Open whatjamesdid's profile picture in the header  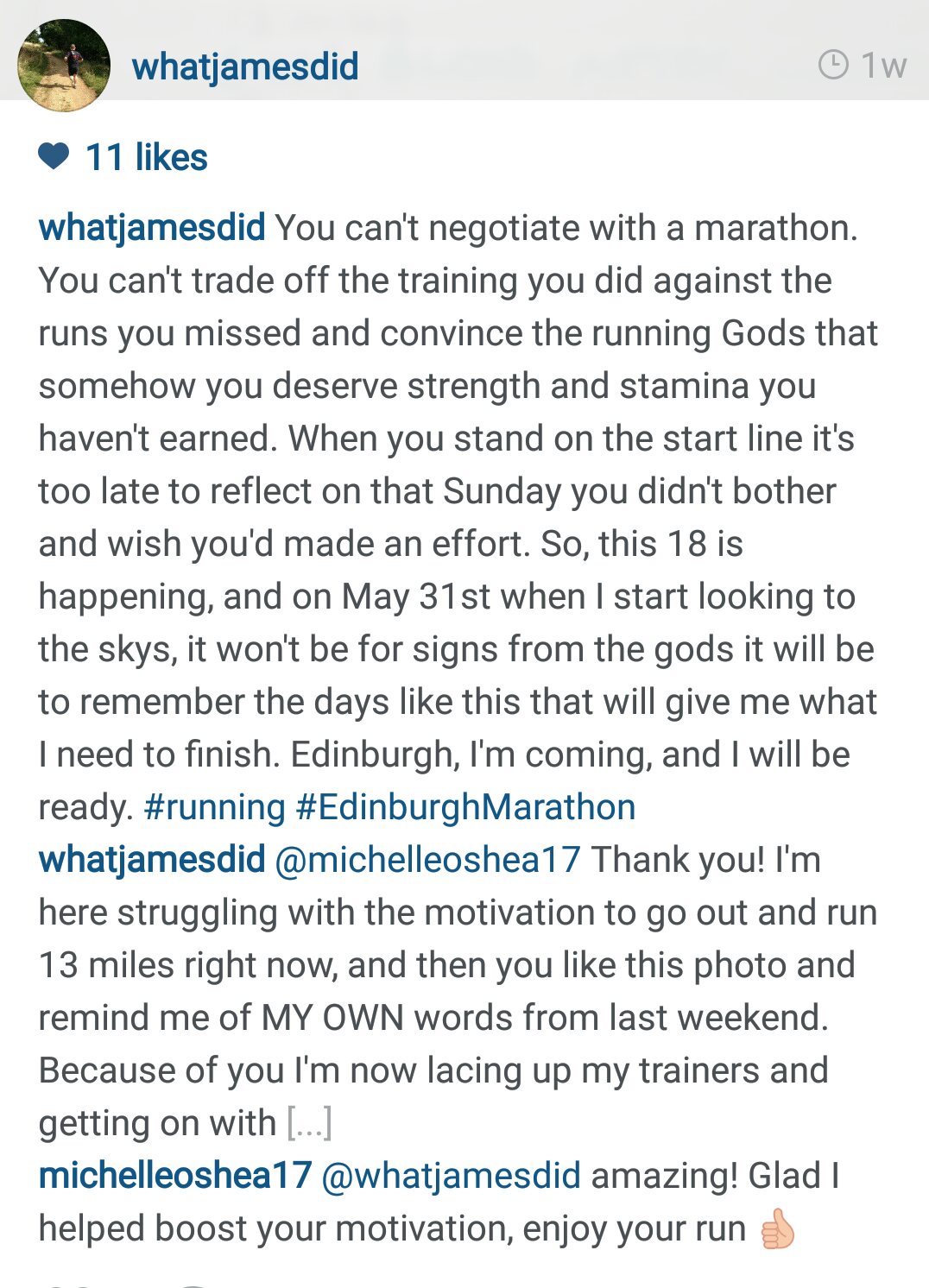tap(64, 66)
